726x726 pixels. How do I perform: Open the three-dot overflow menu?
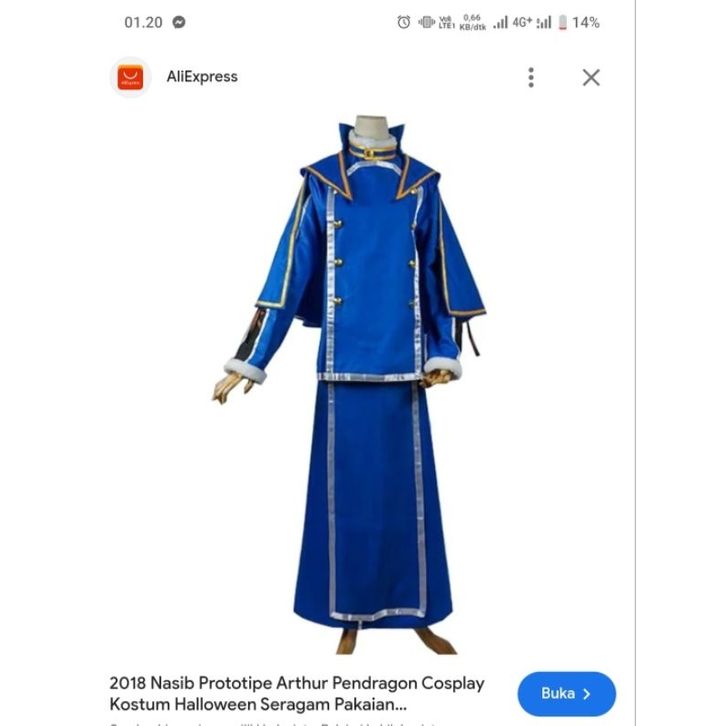pyautogui.click(x=531, y=77)
